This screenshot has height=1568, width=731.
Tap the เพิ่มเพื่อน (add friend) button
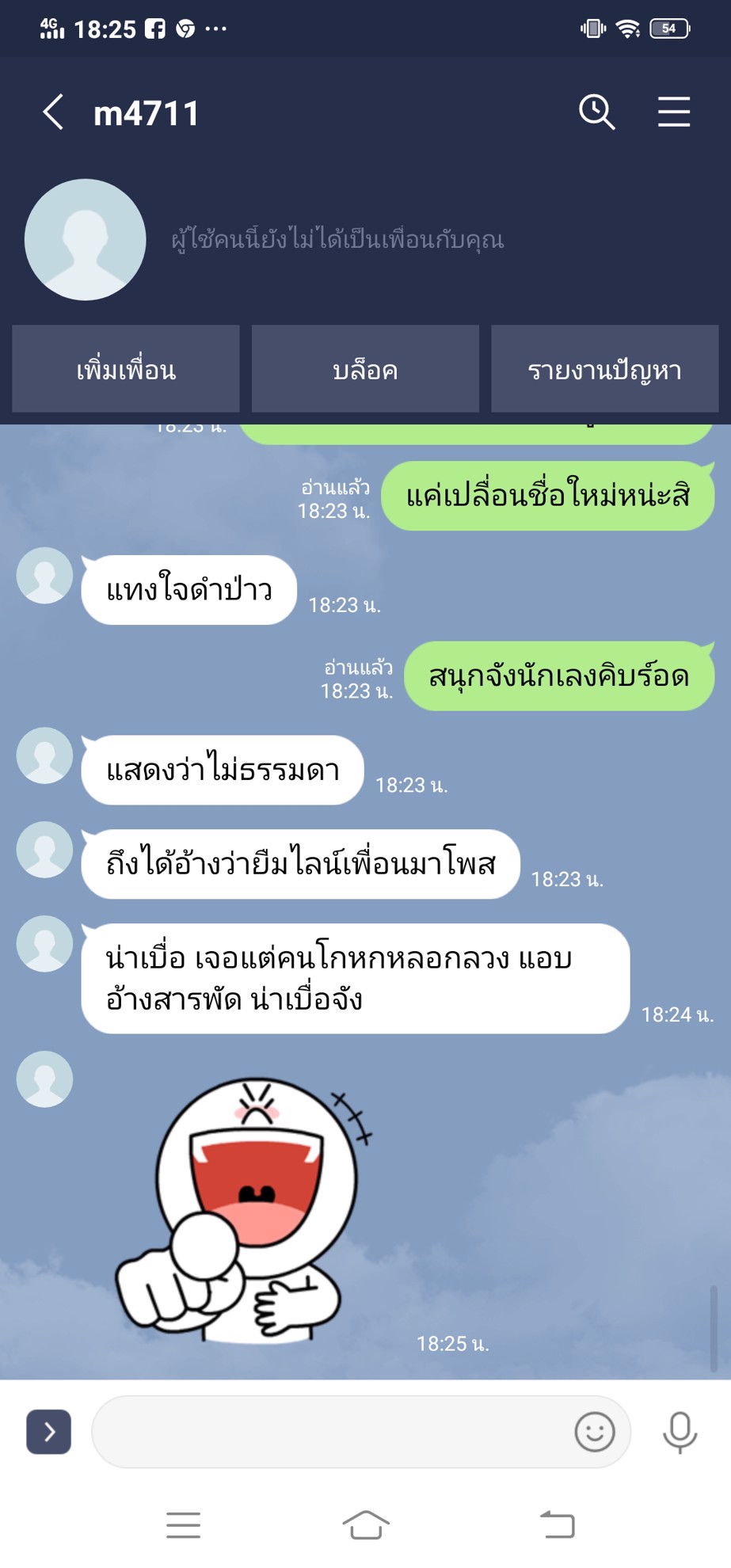coord(126,369)
